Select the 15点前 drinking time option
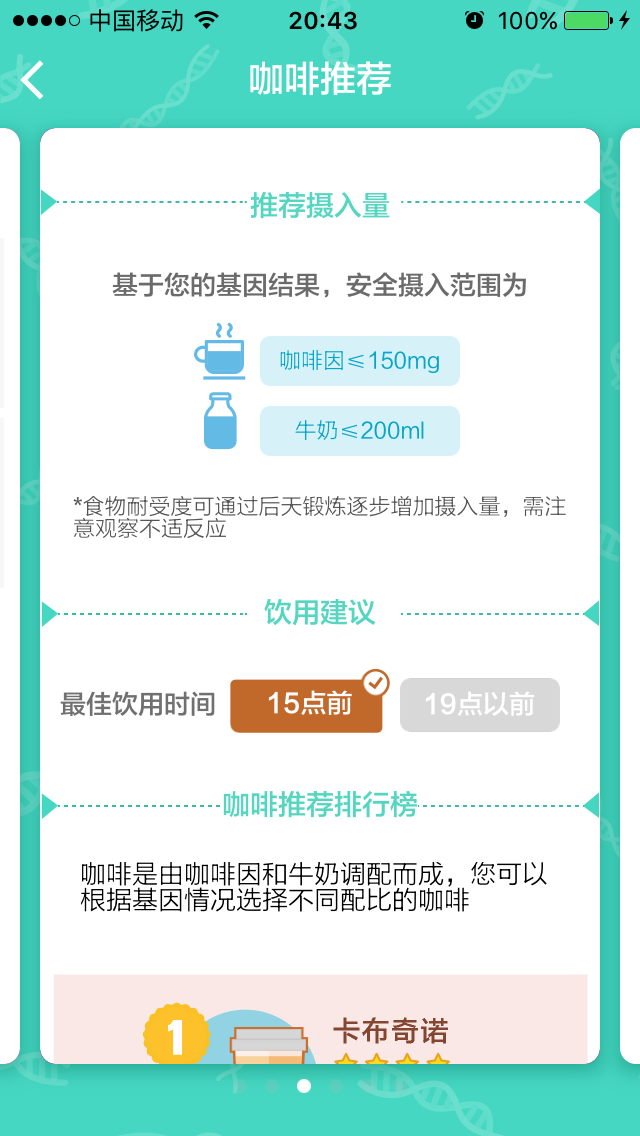Screen dimensions: 640x1136 (x=307, y=705)
